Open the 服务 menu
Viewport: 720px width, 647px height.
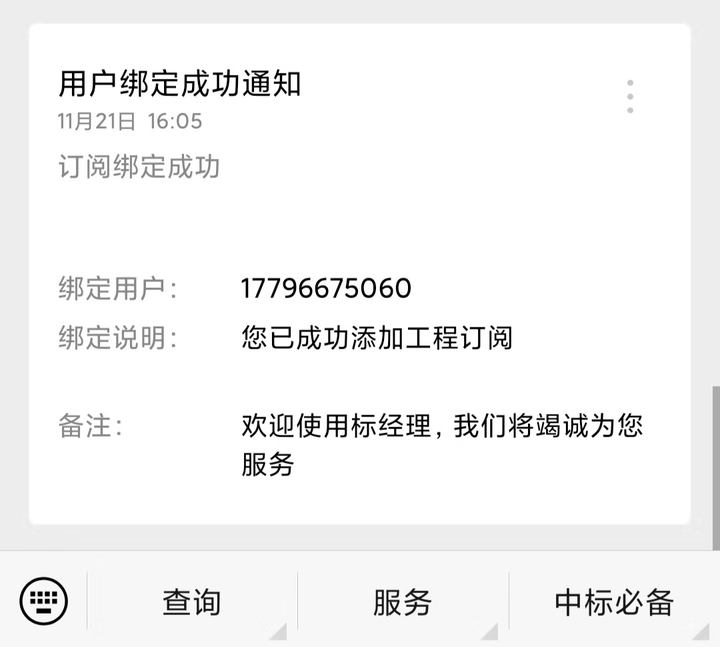point(402,602)
